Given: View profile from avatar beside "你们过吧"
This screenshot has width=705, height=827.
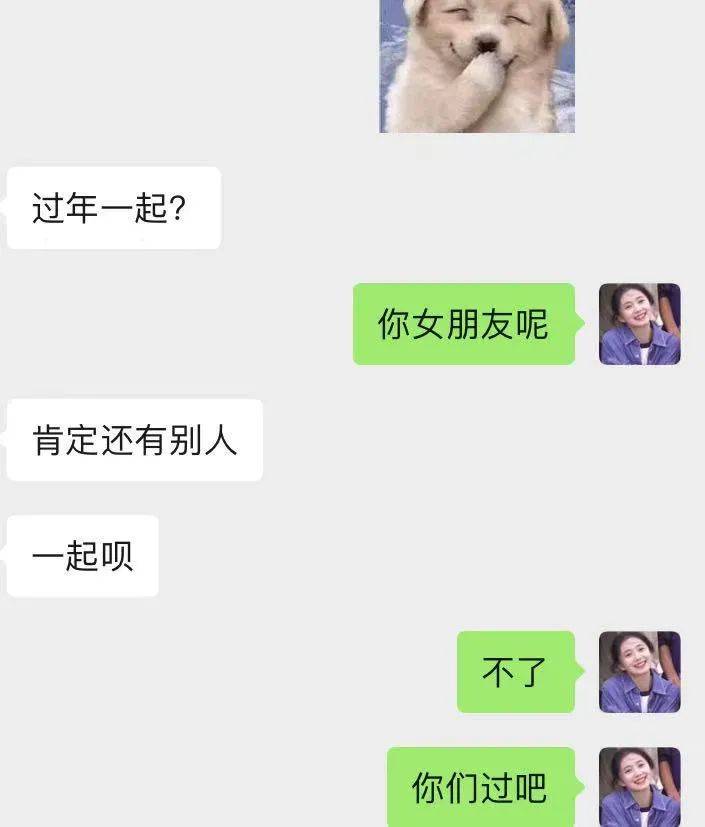Looking at the screenshot, I should (x=640, y=787).
